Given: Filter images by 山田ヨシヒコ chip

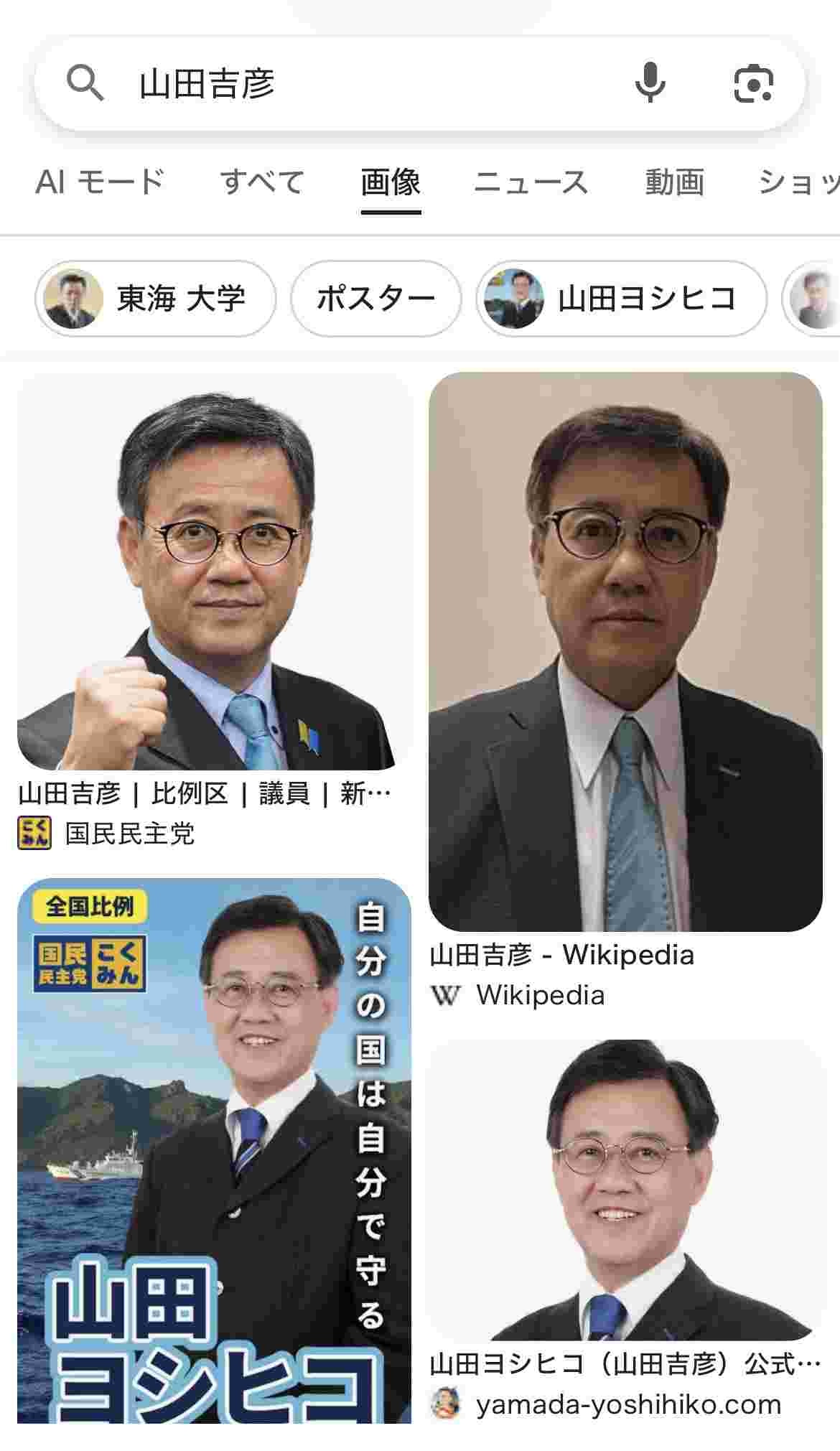Looking at the screenshot, I should [621, 299].
